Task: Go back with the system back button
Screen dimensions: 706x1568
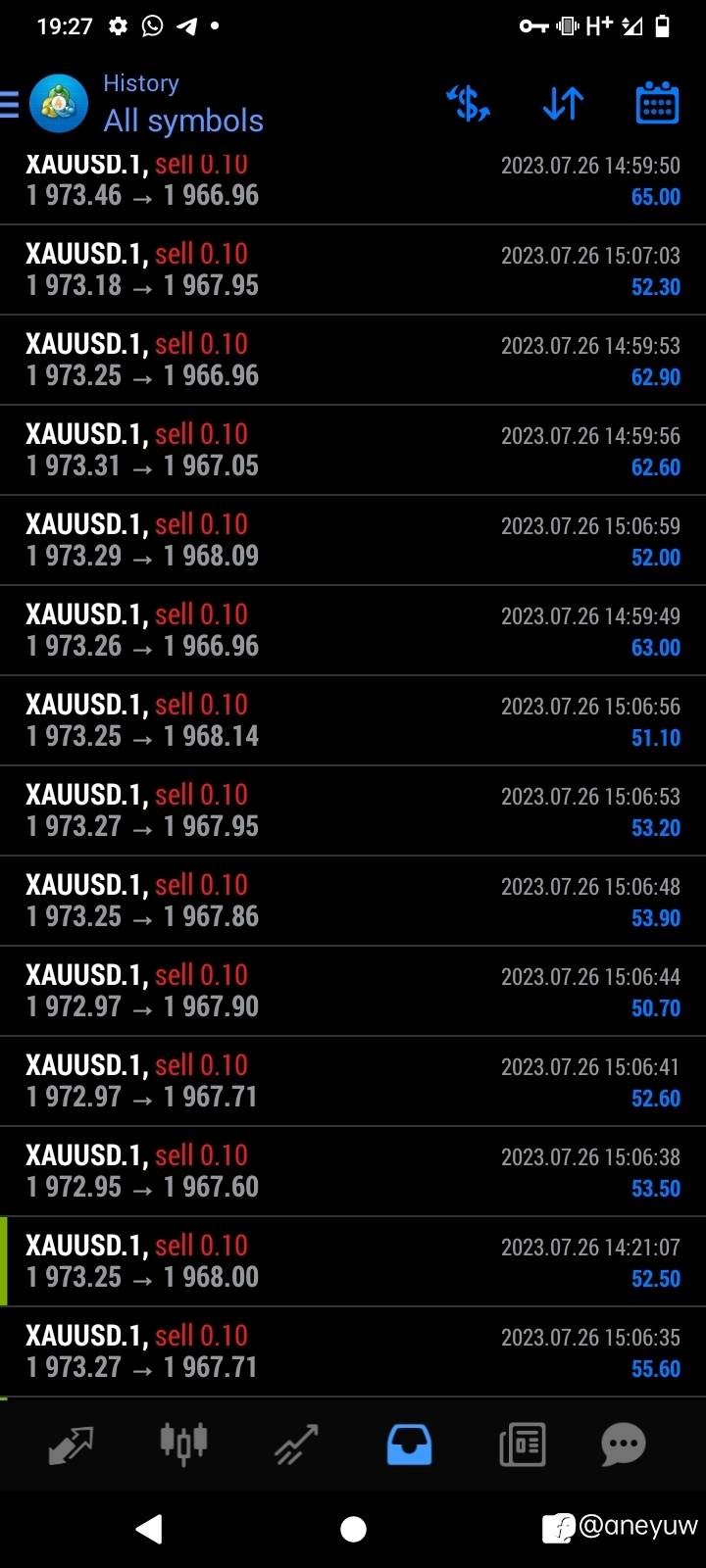Action: [149, 1529]
